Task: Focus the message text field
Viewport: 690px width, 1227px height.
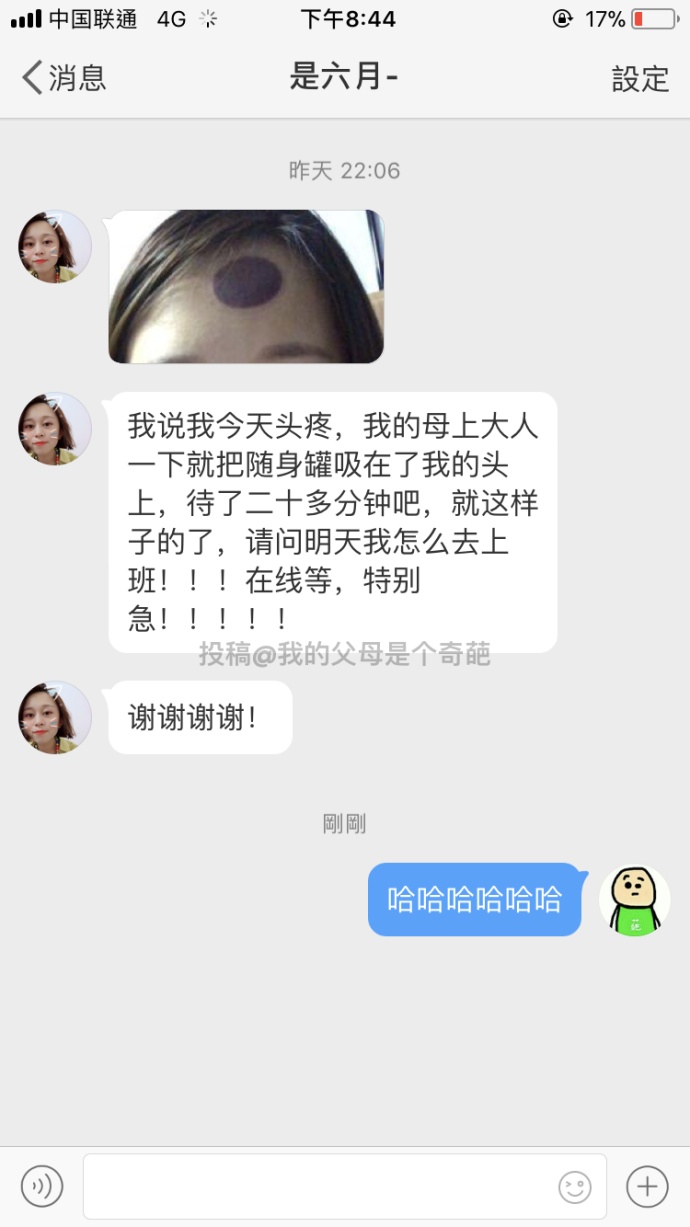Action: 318,1187
